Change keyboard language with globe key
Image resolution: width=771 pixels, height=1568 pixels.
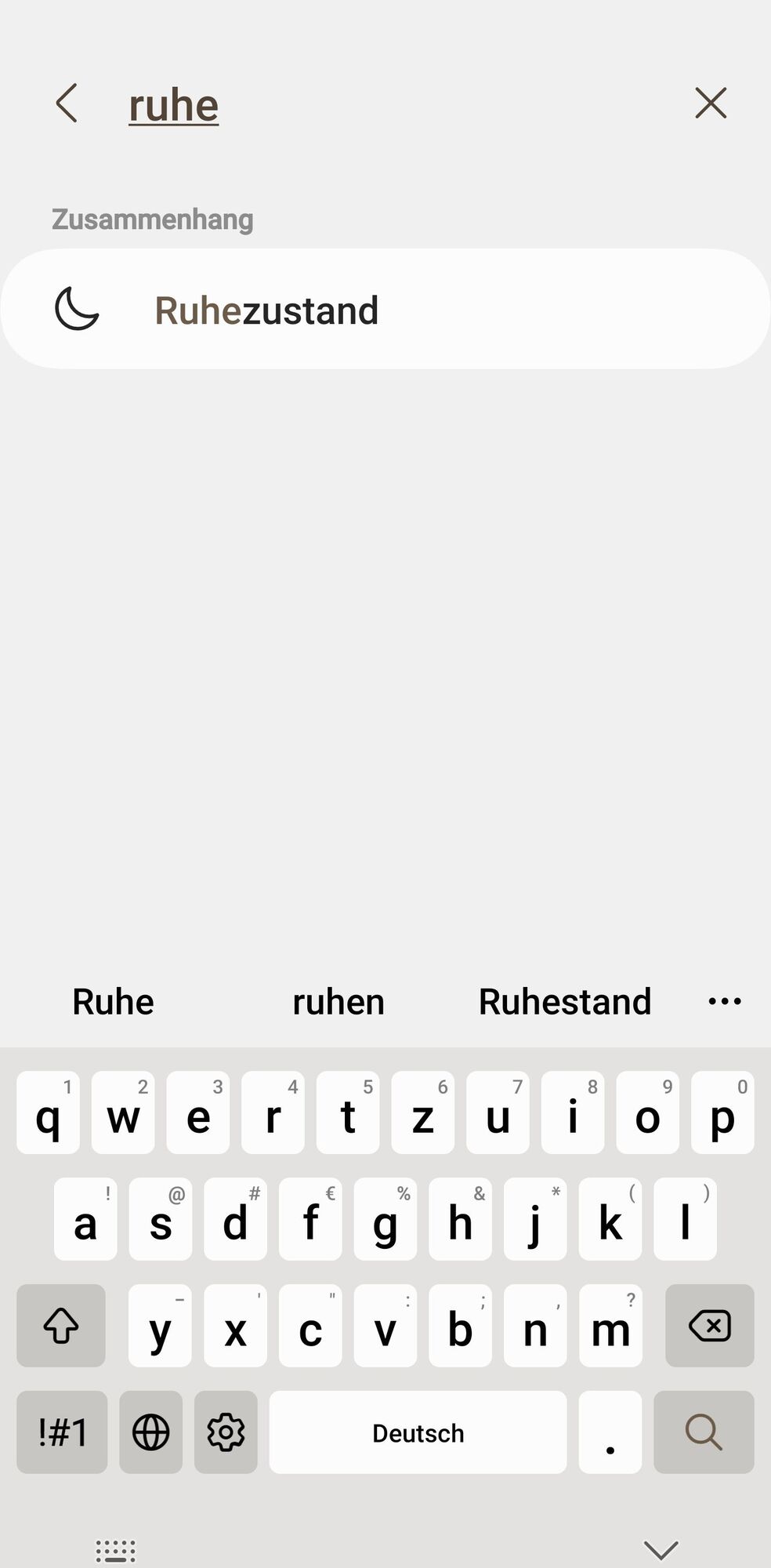[150, 1432]
